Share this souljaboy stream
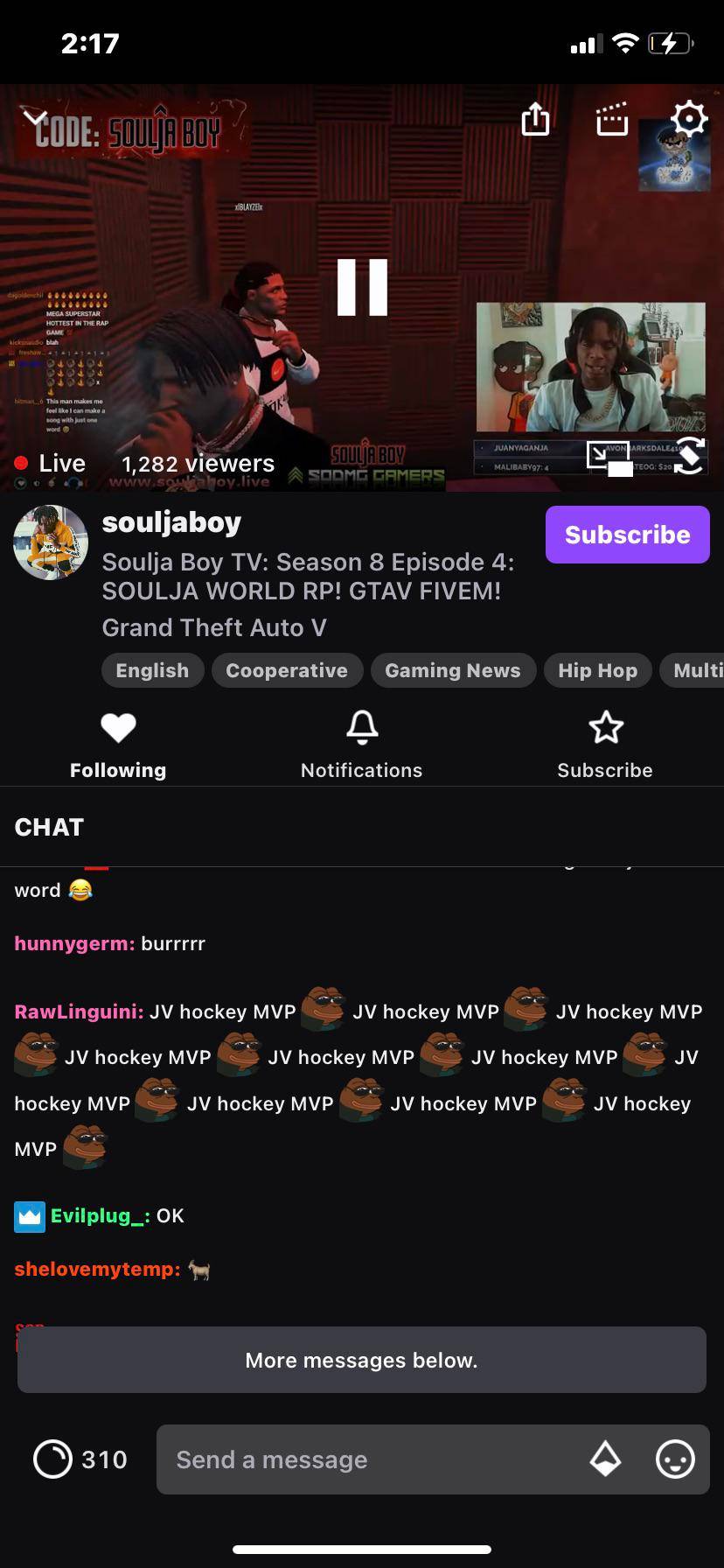The image size is (724, 1568). (x=535, y=118)
